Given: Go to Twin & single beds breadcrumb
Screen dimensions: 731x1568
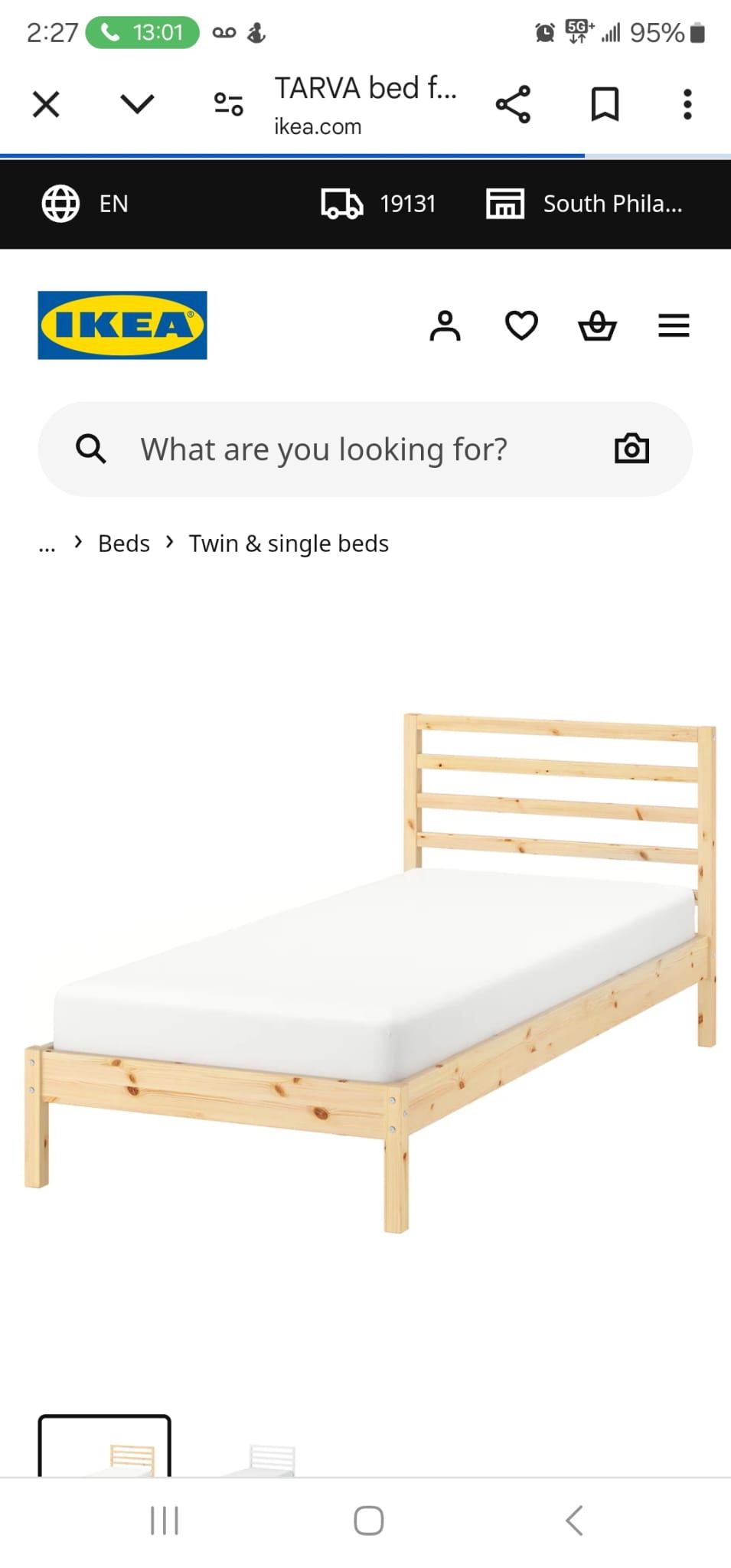Looking at the screenshot, I should click(x=289, y=544).
